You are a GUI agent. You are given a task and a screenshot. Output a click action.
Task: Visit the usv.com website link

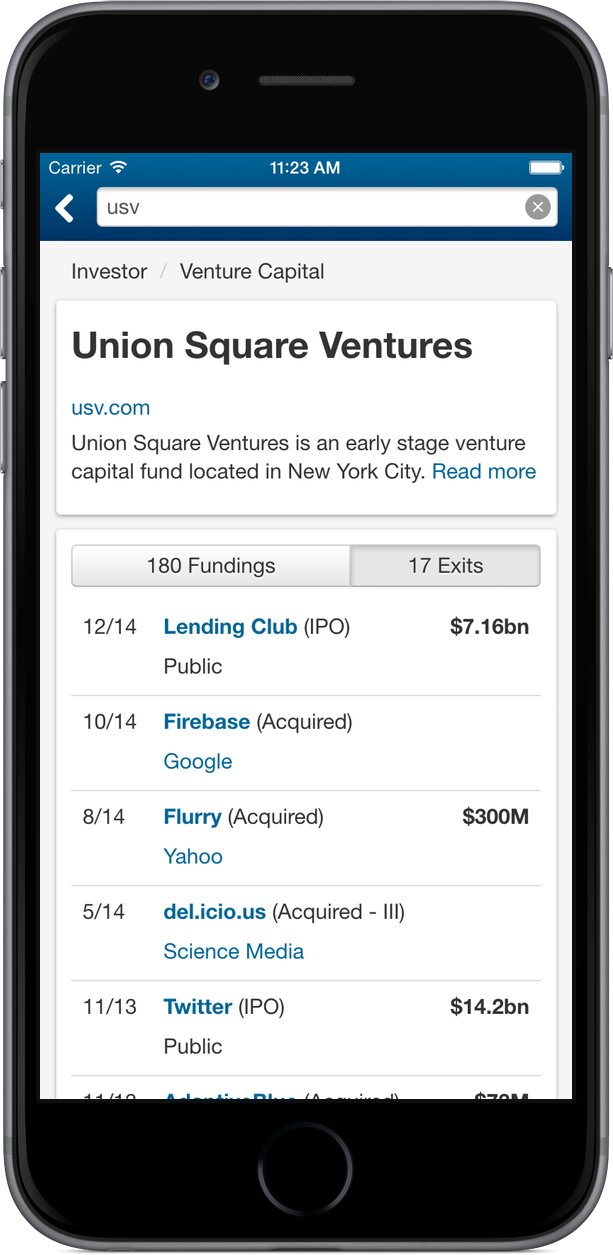pyautogui.click(x=111, y=407)
